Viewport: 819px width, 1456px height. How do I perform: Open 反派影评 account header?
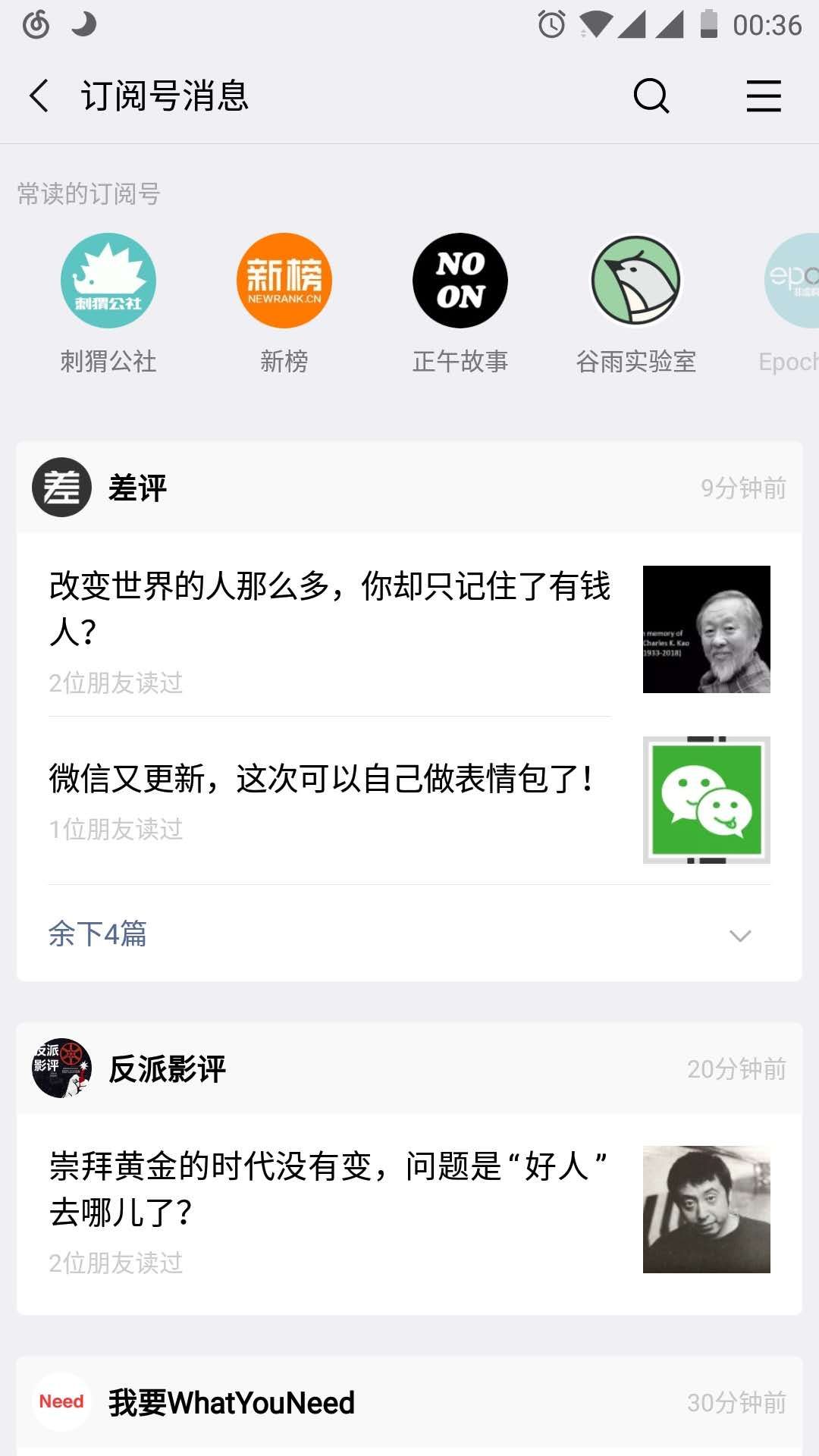[167, 1068]
